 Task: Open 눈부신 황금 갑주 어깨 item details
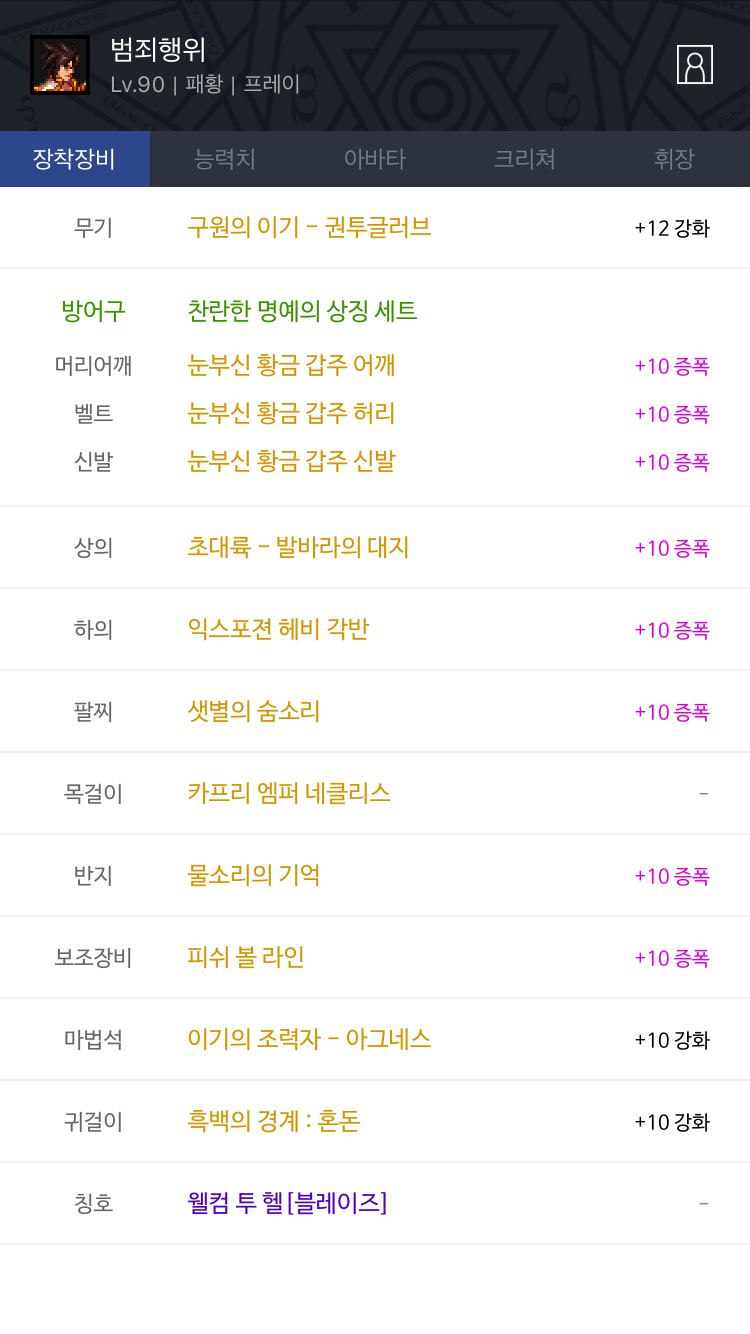pyautogui.click(x=291, y=365)
